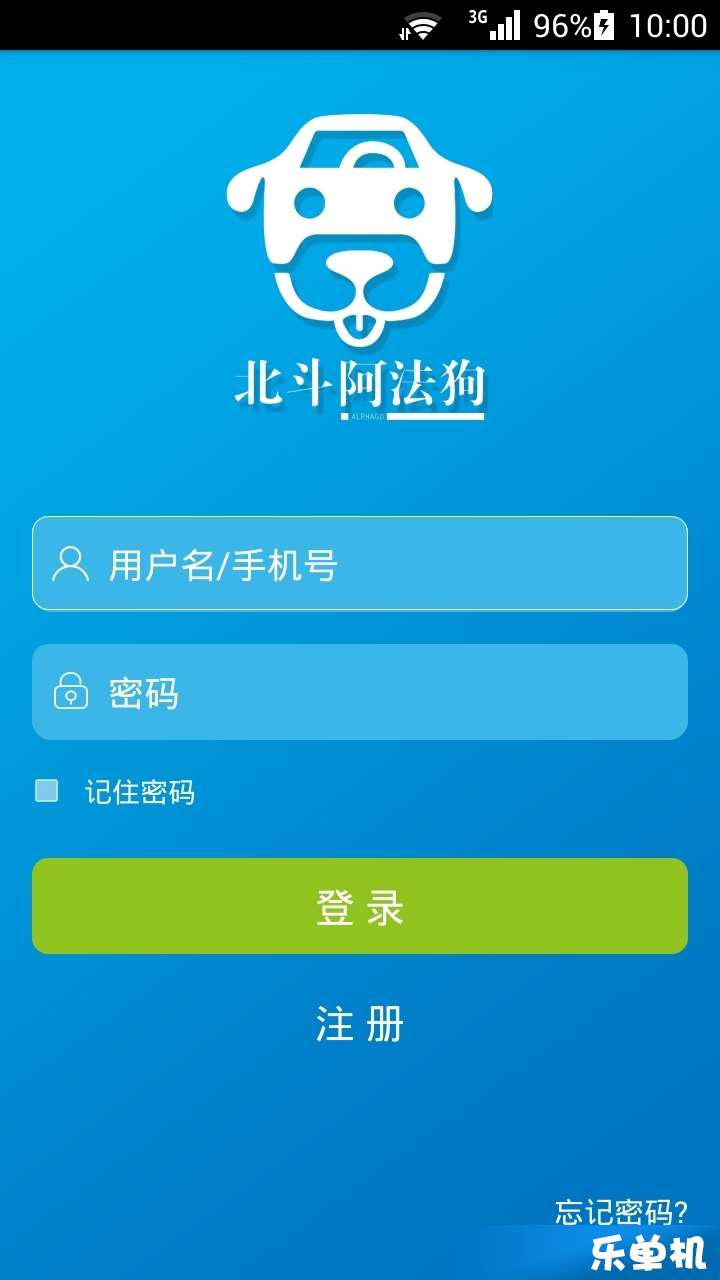Tap the green 登录 button
Screen dimensions: 720x1280
click(360, 906)
